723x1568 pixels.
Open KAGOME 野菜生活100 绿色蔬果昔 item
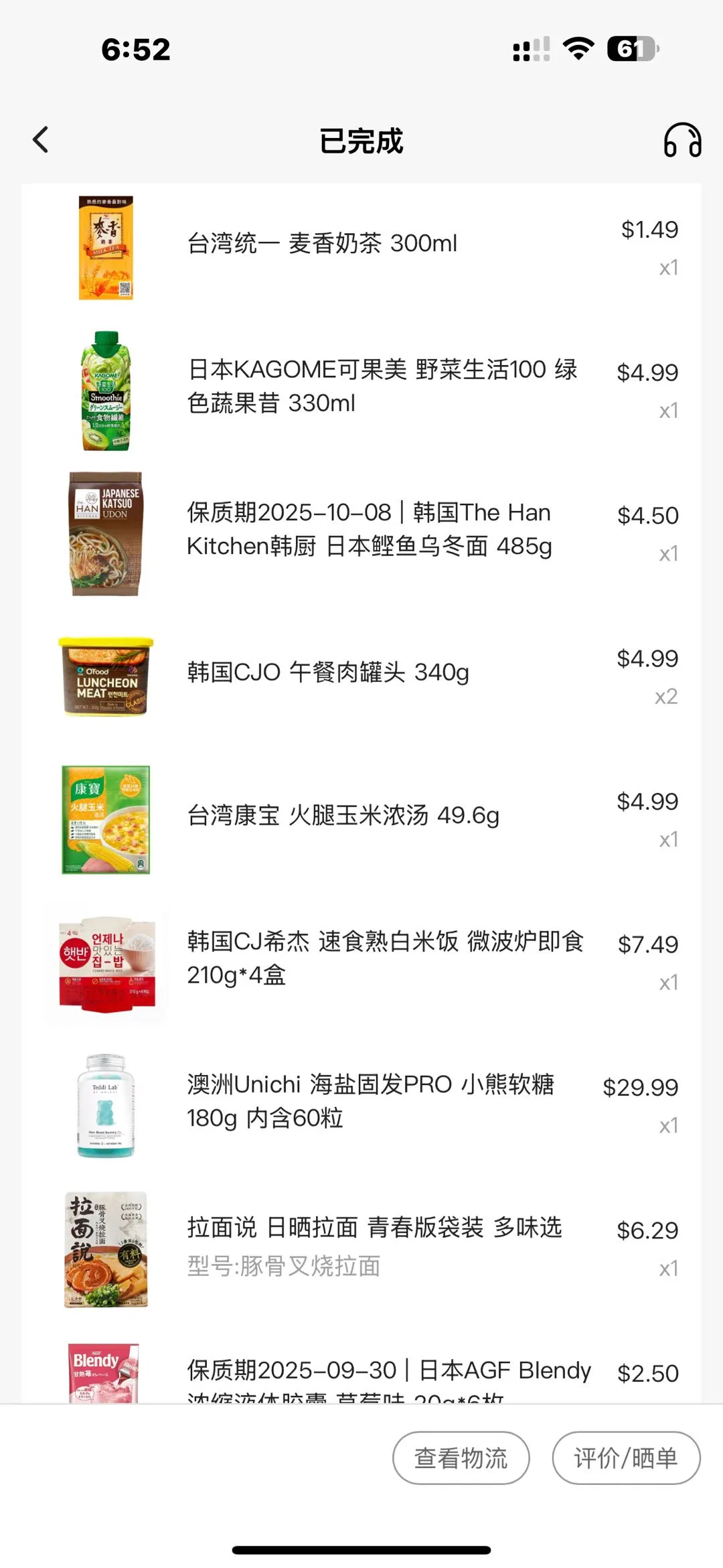pyautogui.click(x=382, y=386)
